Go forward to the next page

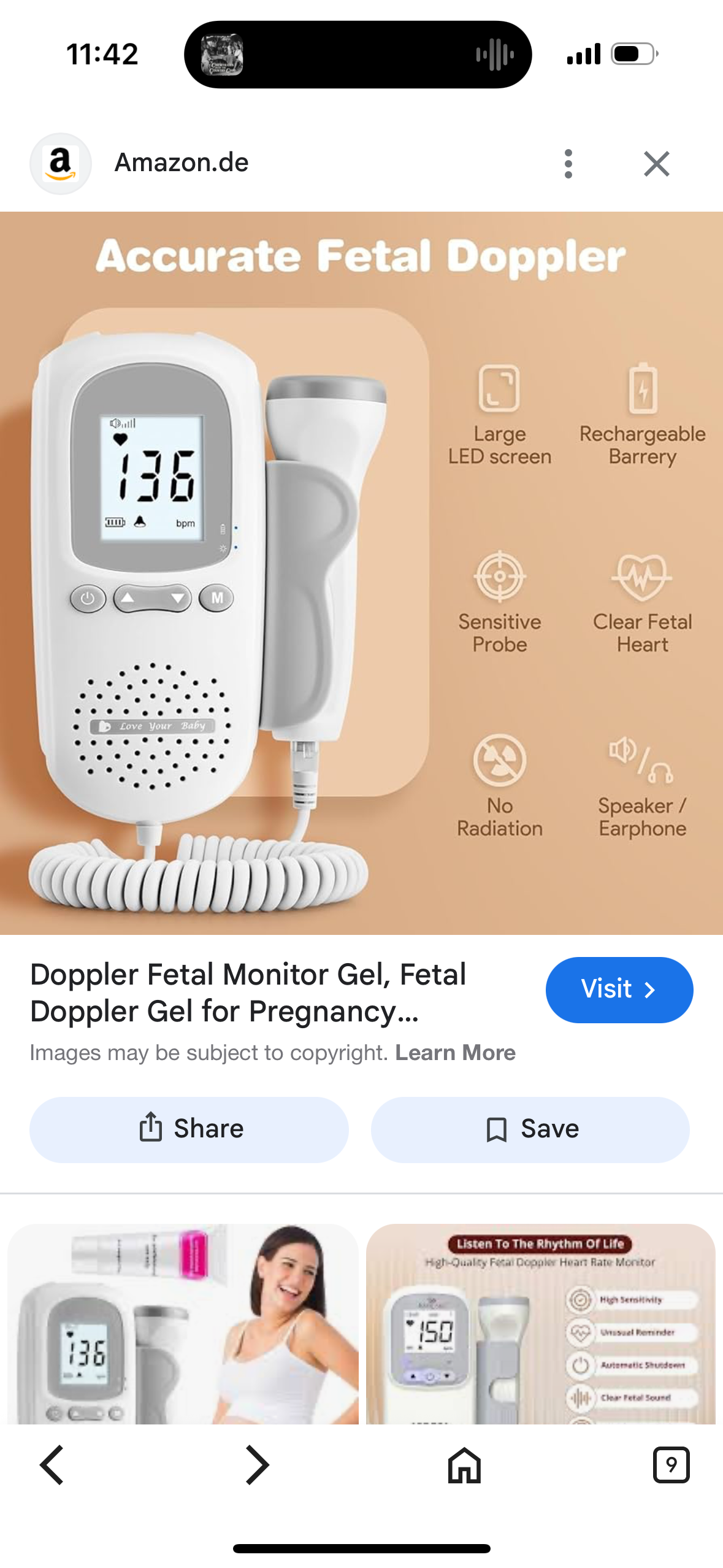pos(258,1465)
